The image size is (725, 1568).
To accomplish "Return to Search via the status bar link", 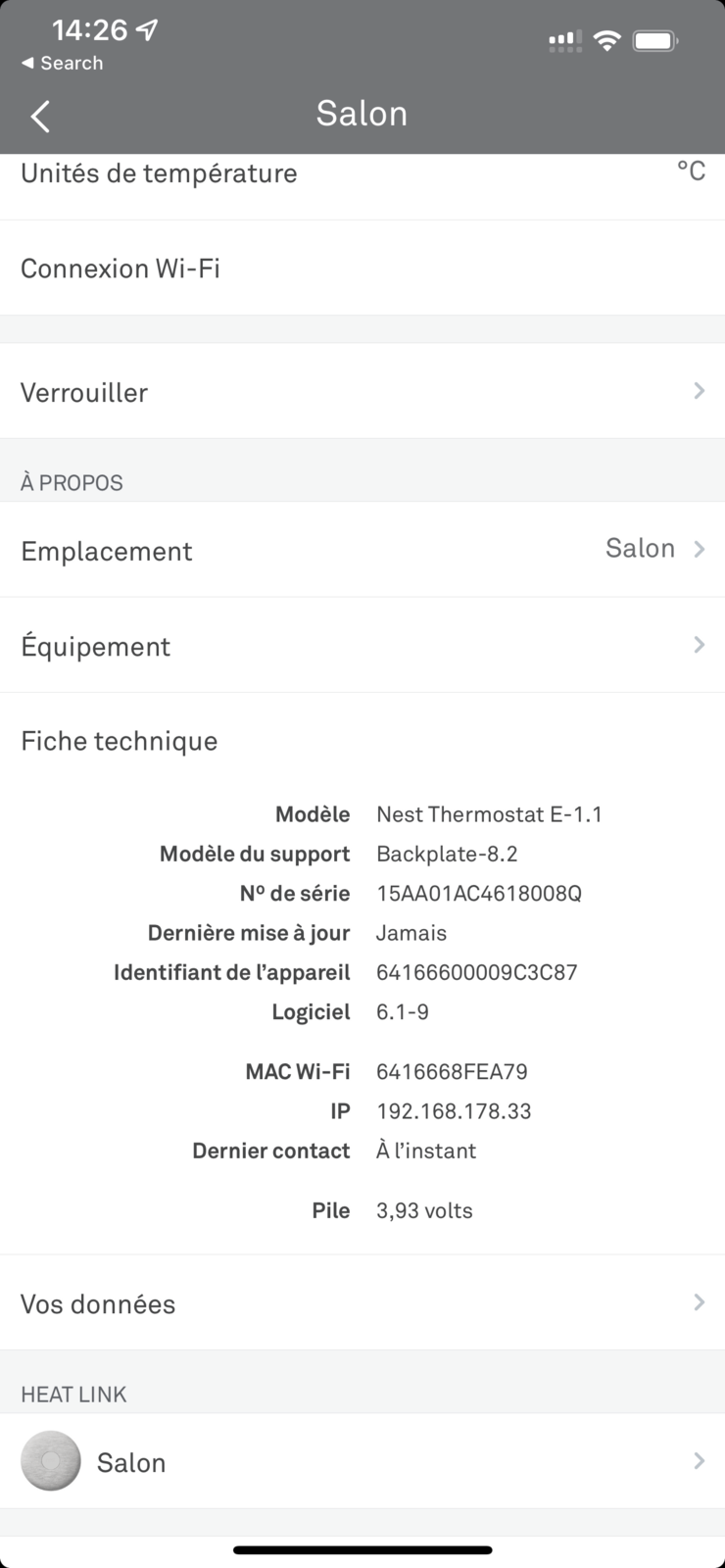I will click(62, 63).
